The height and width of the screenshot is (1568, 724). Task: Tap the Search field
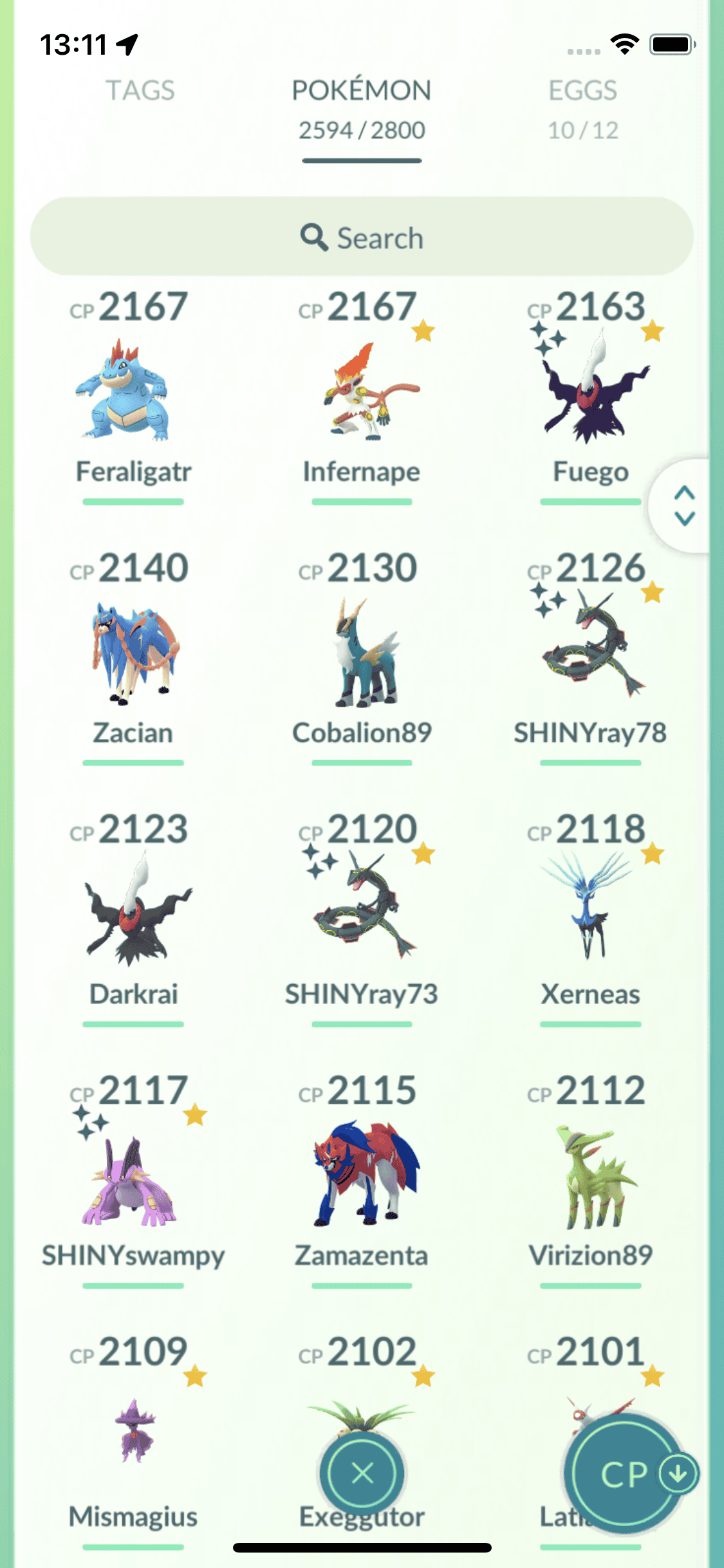[362, 238]
